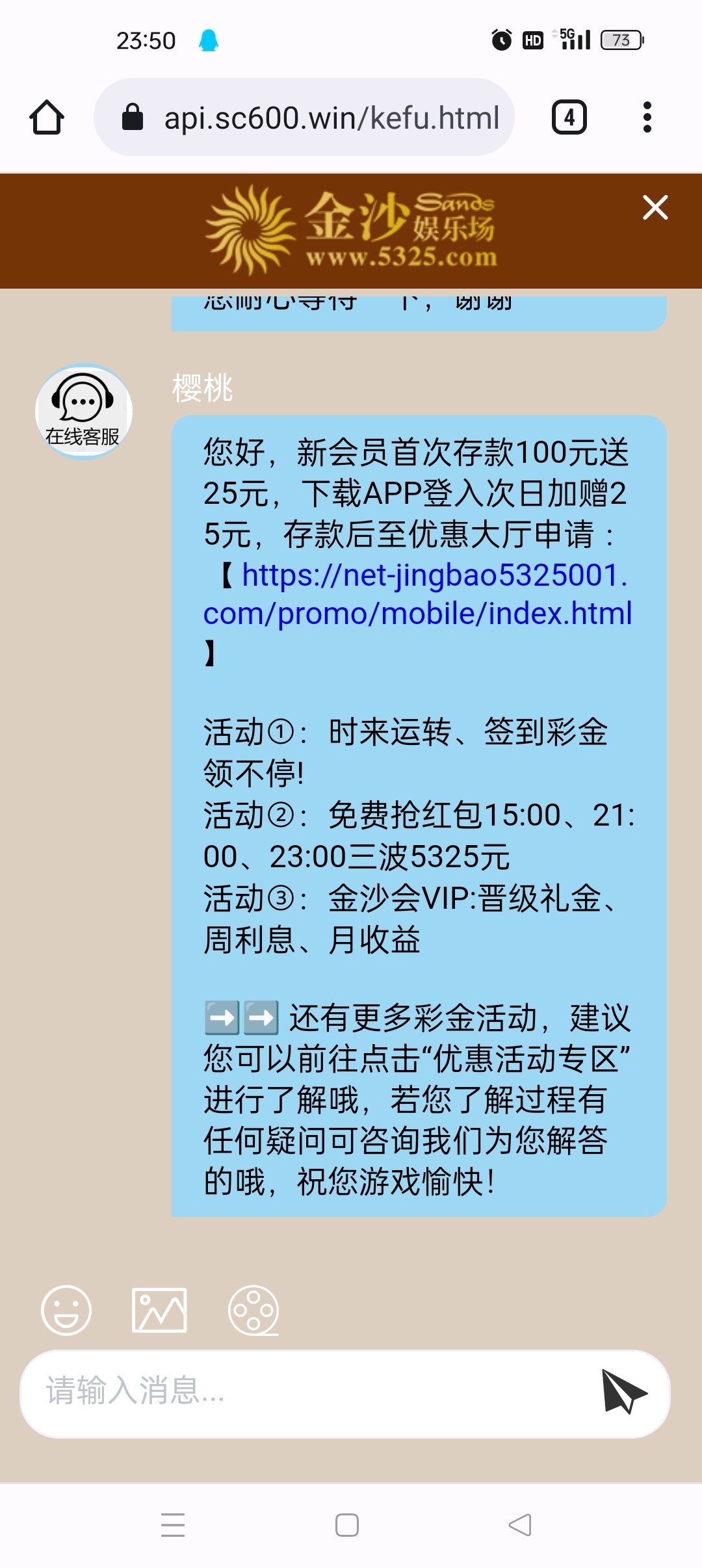Send the message with the paper plane
Screen dimensions: 702x1568
point(623,1392)
